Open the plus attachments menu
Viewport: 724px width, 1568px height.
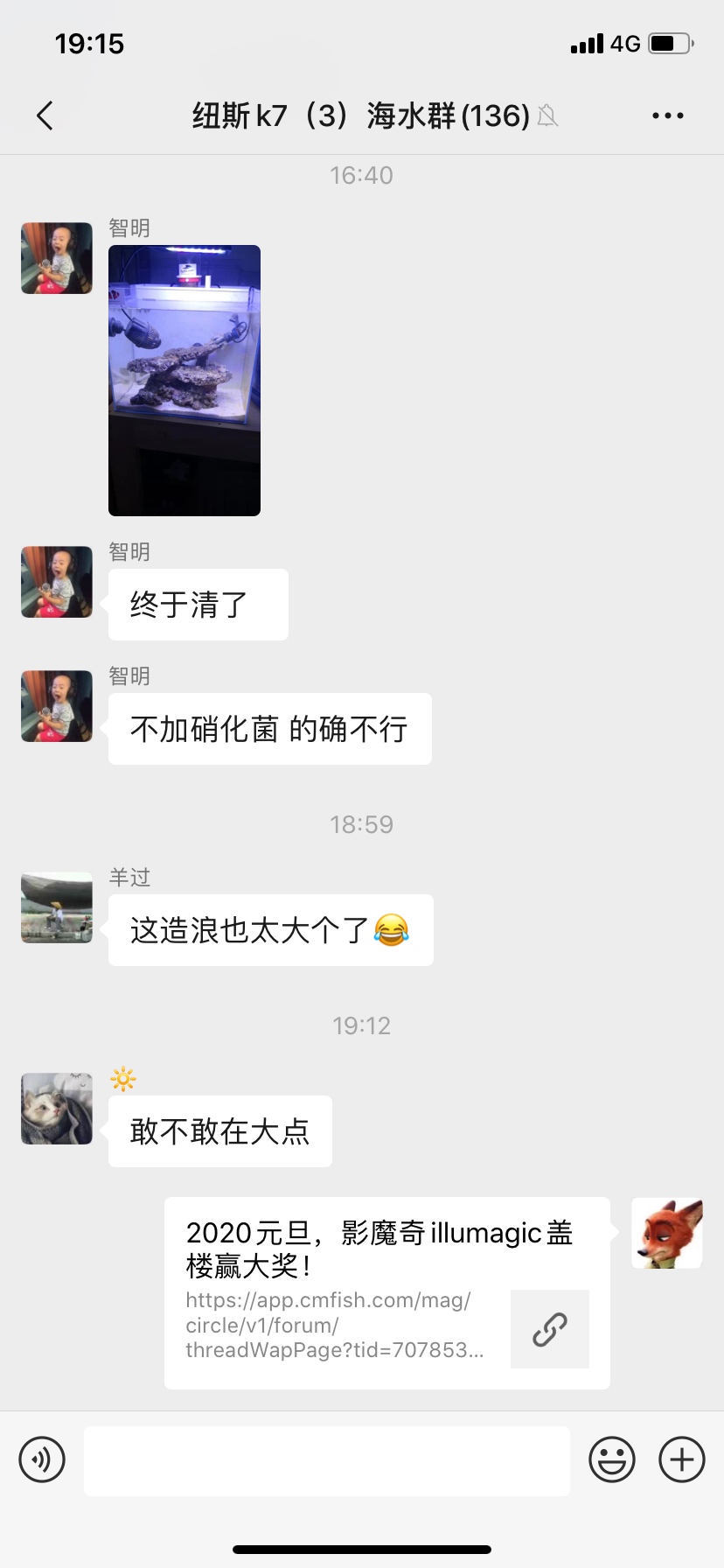[681, 1459]
